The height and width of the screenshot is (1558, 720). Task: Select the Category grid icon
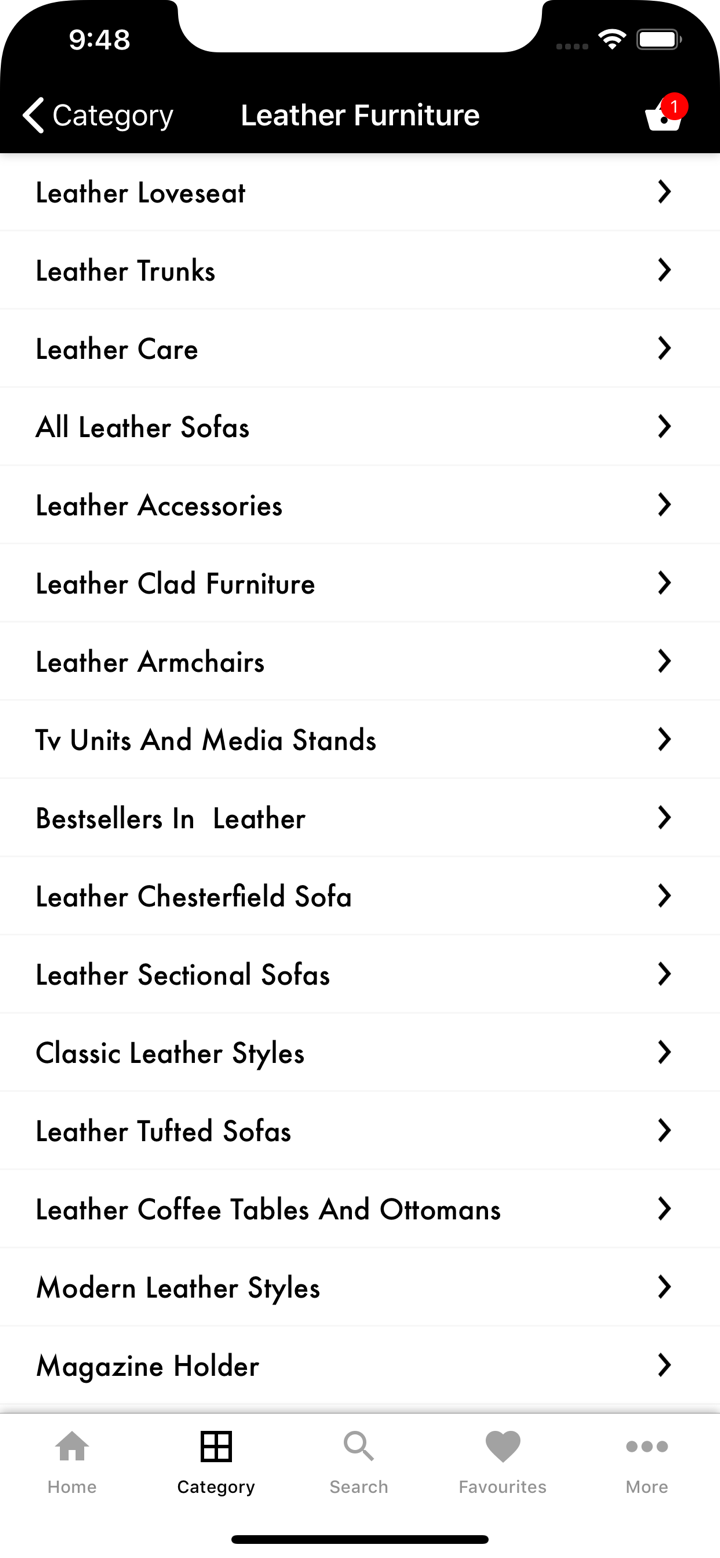[215, 1446]
